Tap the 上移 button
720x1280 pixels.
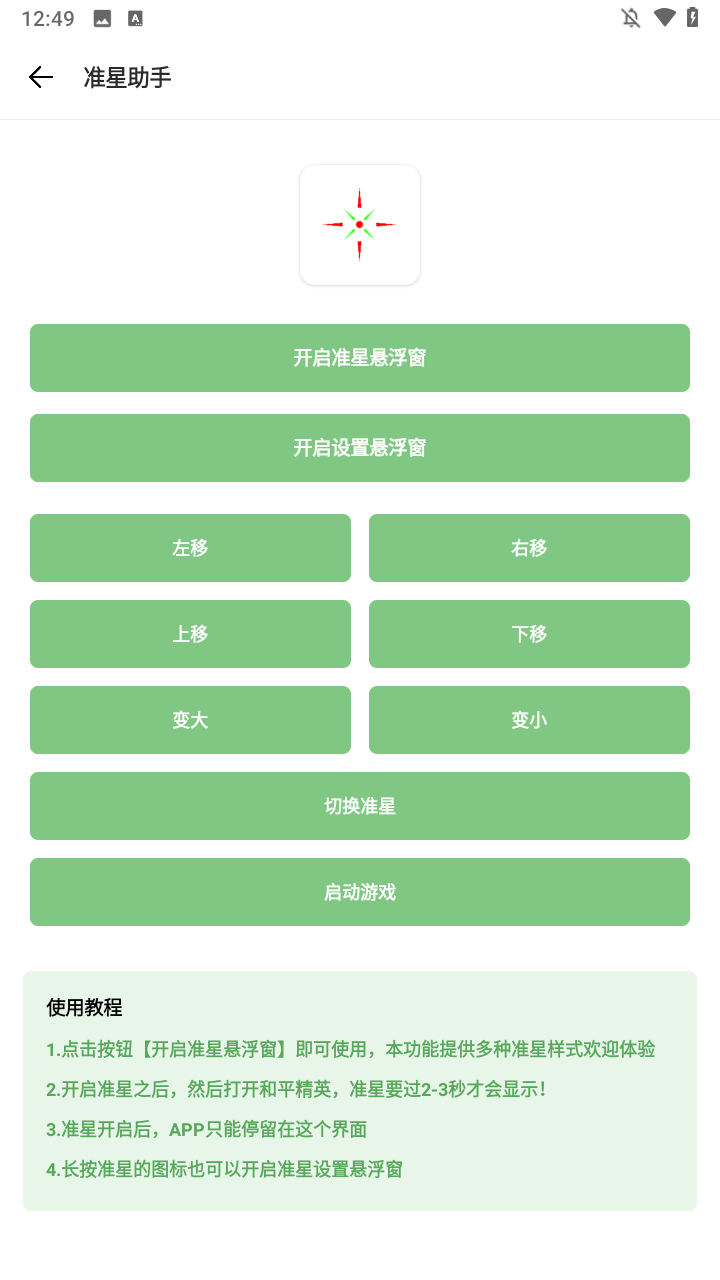click(190, 634)
